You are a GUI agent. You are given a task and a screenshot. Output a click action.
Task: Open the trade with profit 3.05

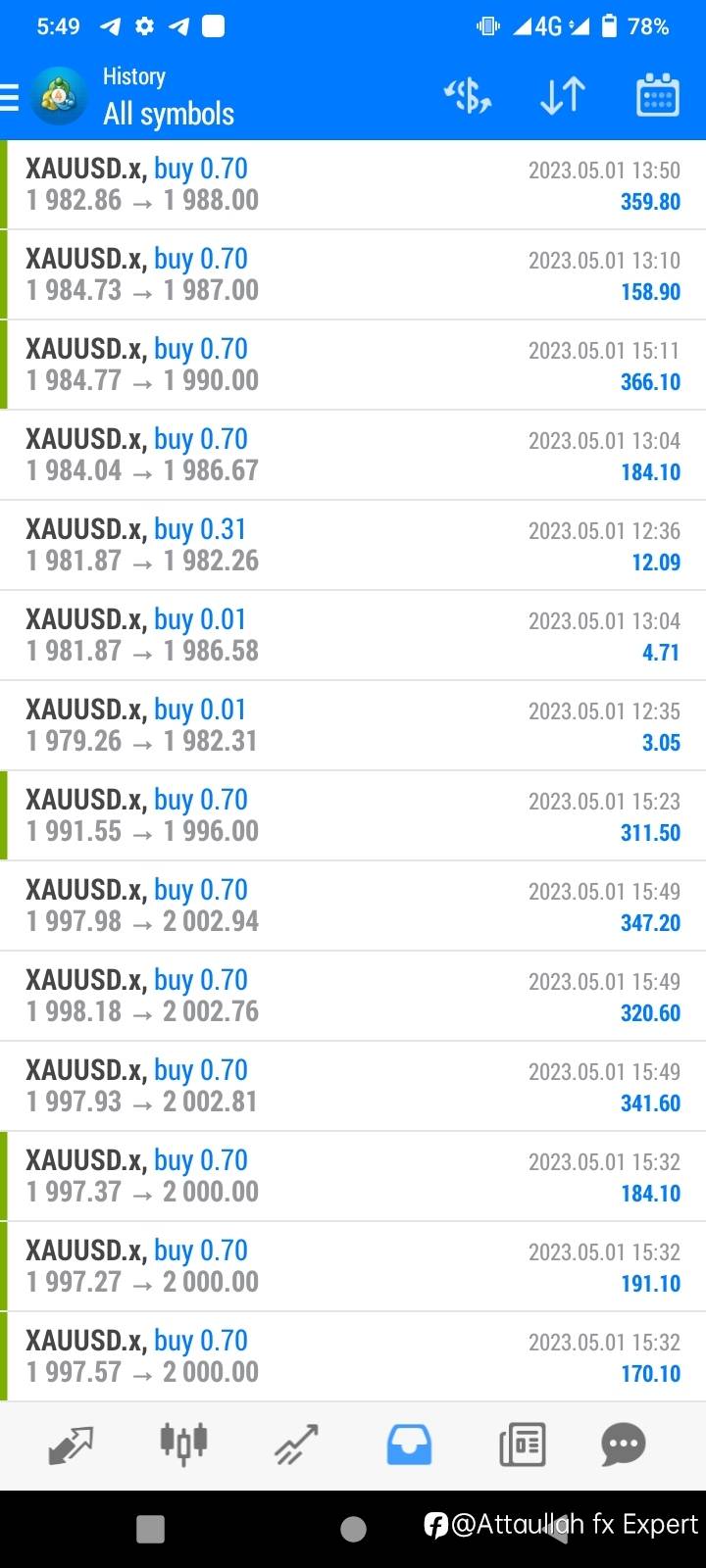click(353, 726)
